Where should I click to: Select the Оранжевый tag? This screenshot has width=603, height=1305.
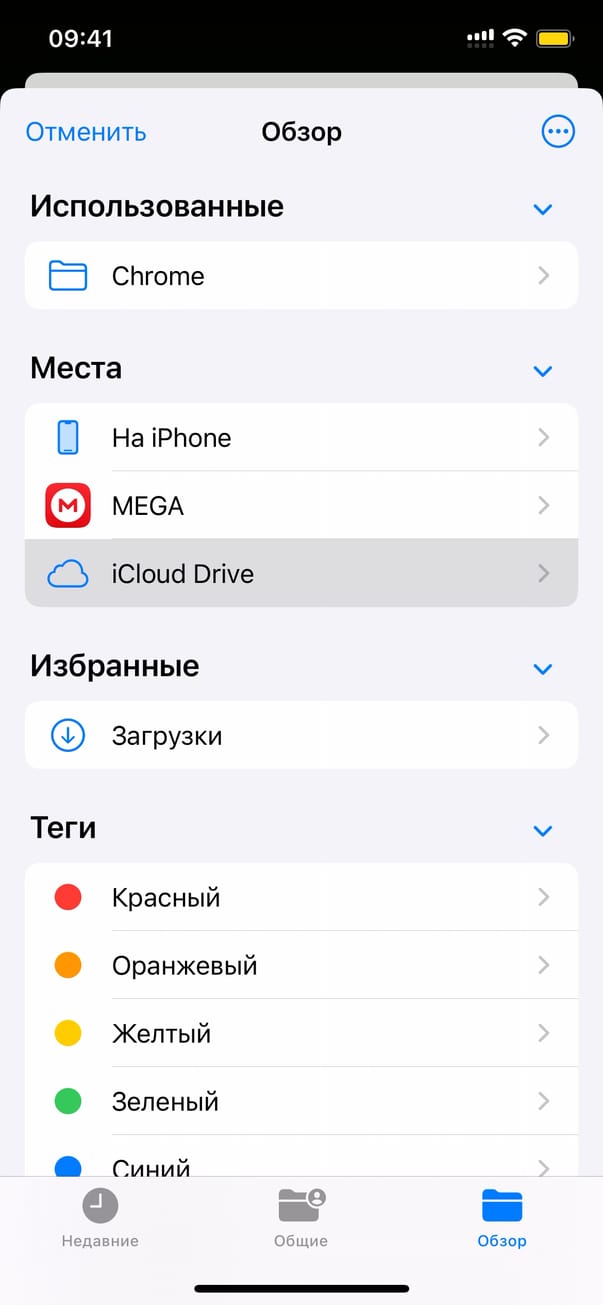tap(300, 966)
